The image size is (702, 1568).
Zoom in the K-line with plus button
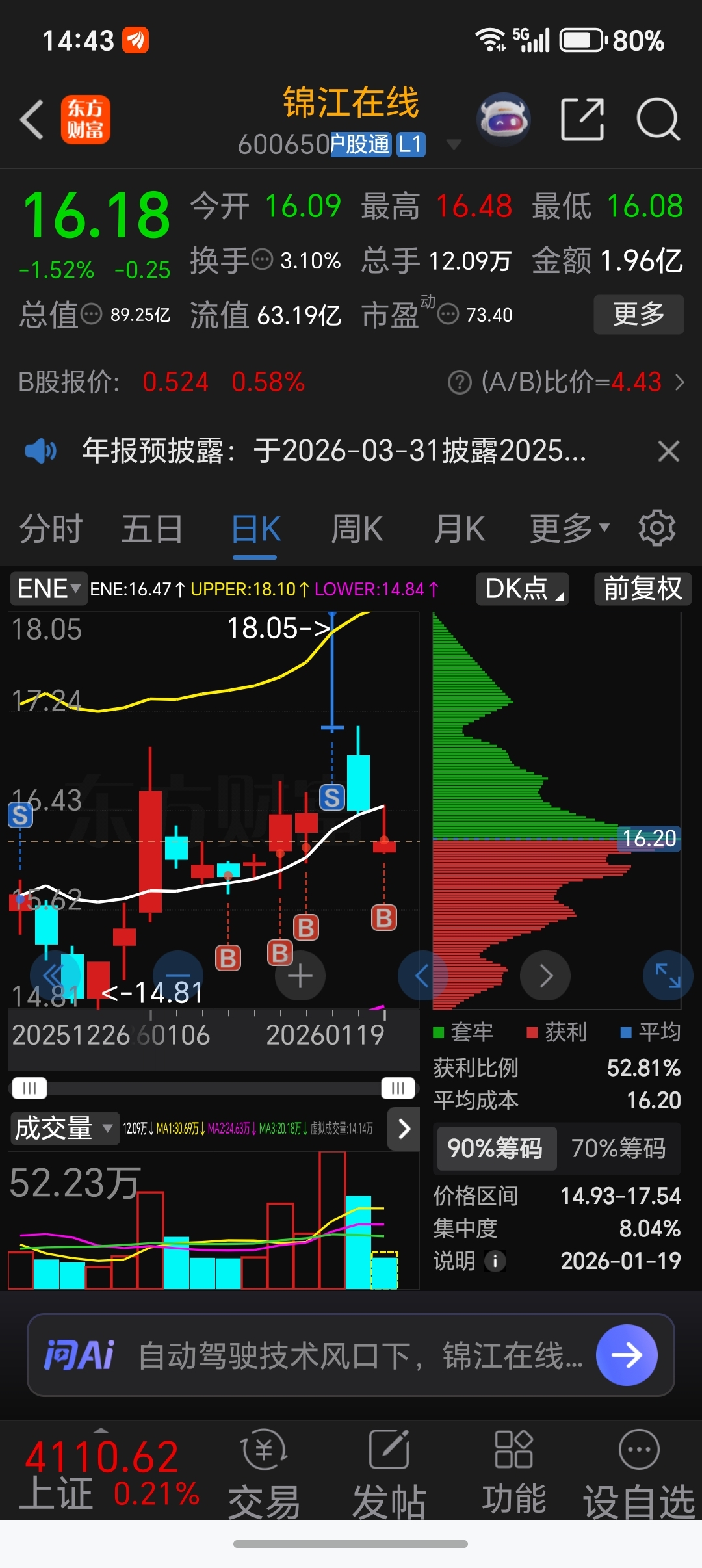[x=300, y=976]
